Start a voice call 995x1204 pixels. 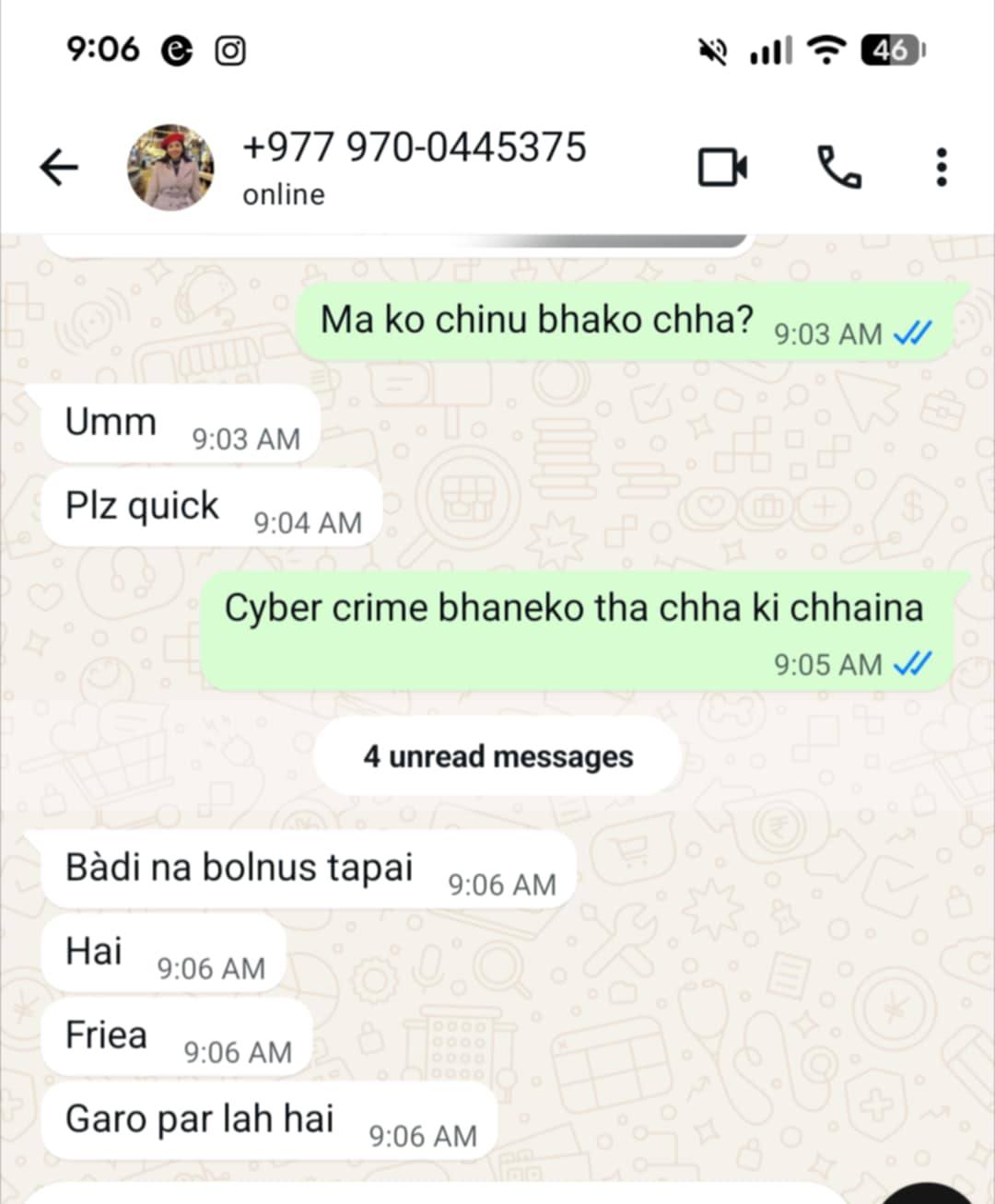coord(839,168)
